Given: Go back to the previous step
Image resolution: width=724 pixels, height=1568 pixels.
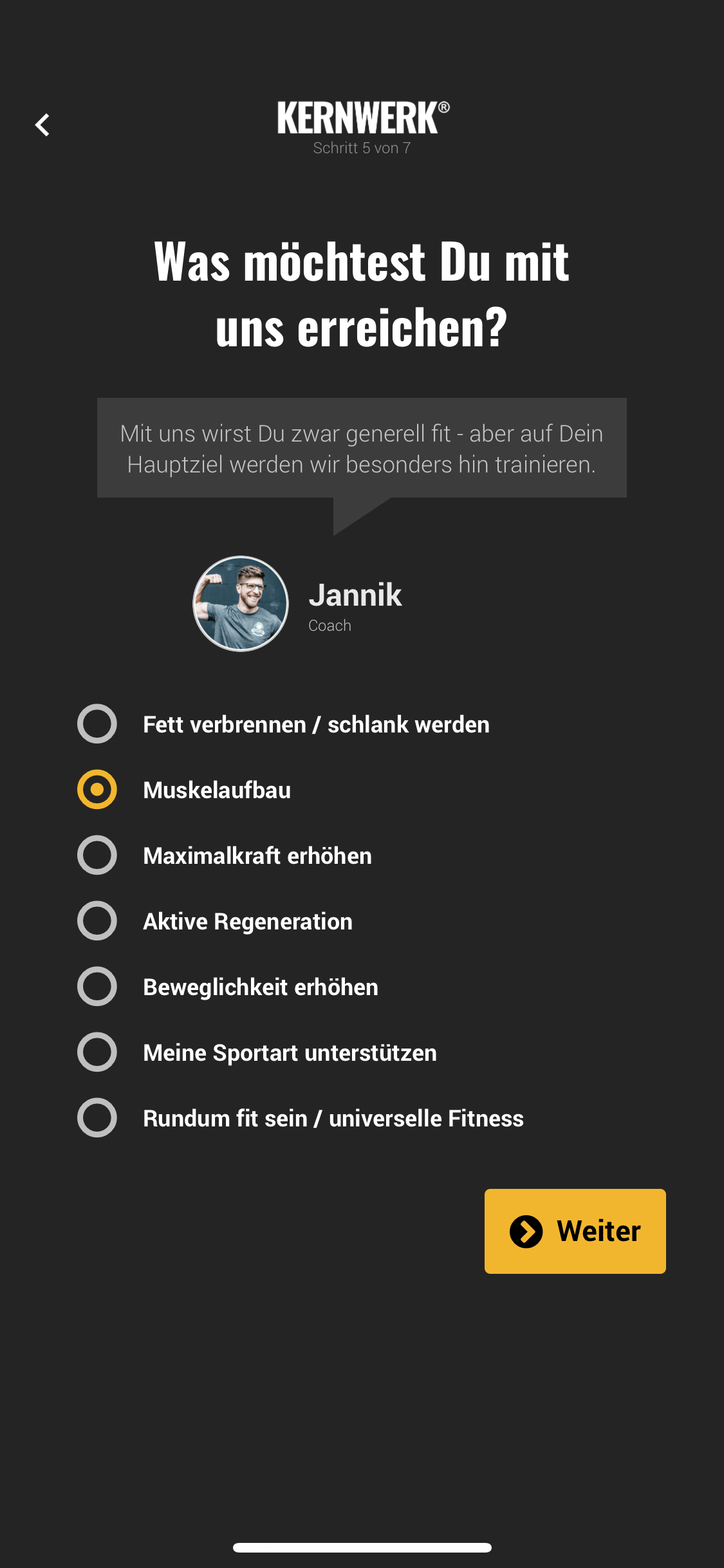Looking at the screenshot, I should click(42, 125).
